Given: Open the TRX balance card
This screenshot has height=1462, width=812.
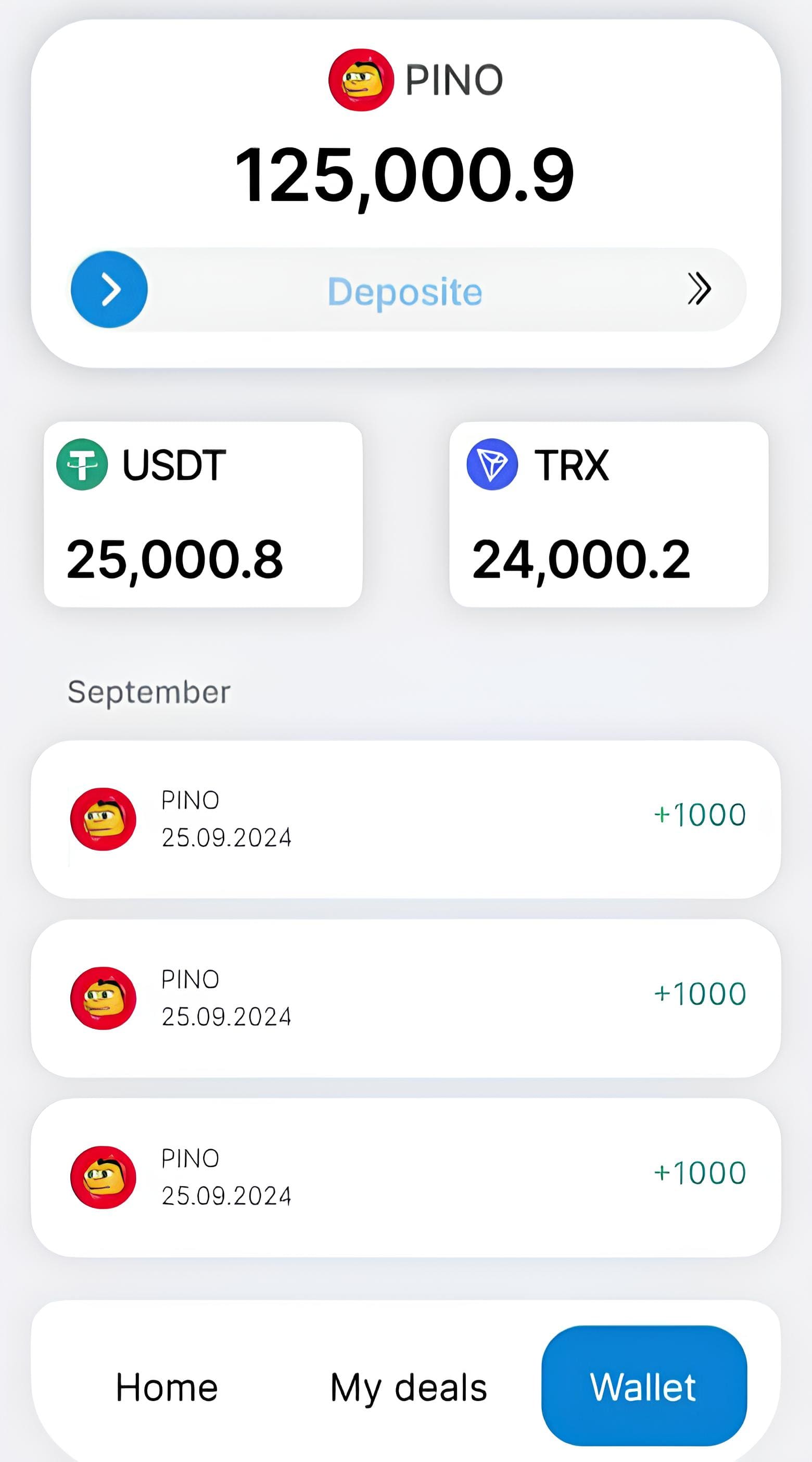Looking at the screenshot, I should pos(608,514).
